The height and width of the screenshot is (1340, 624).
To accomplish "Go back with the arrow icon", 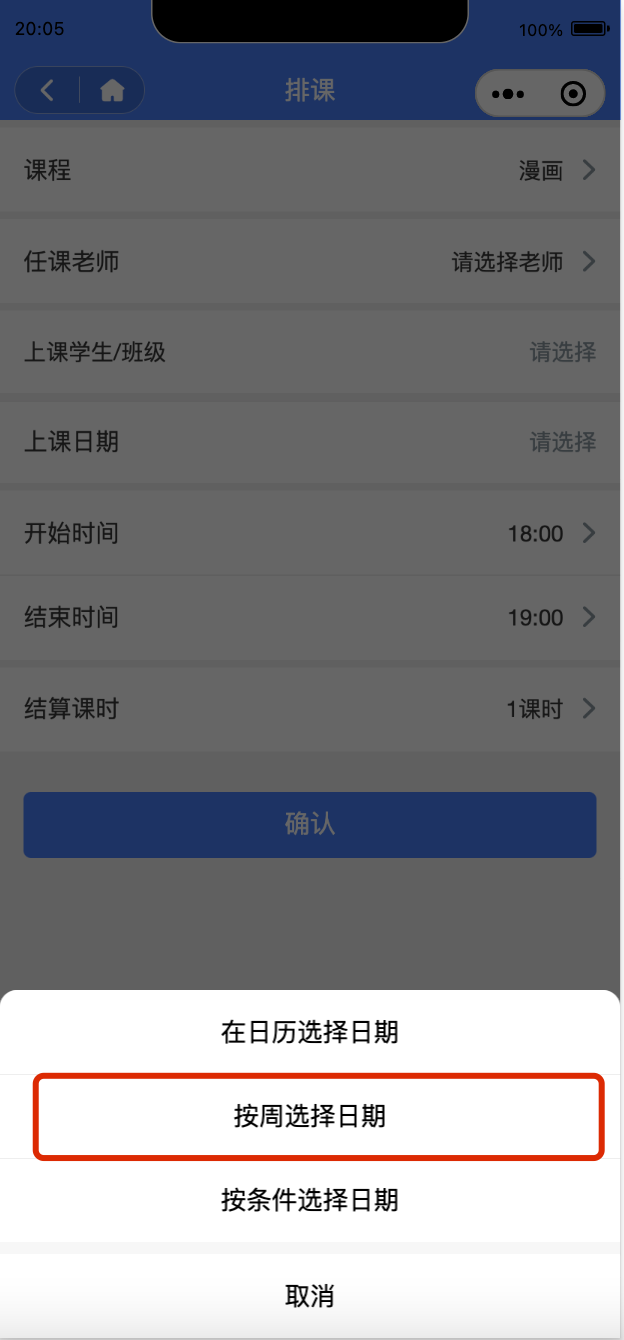I will pos(47,90).
